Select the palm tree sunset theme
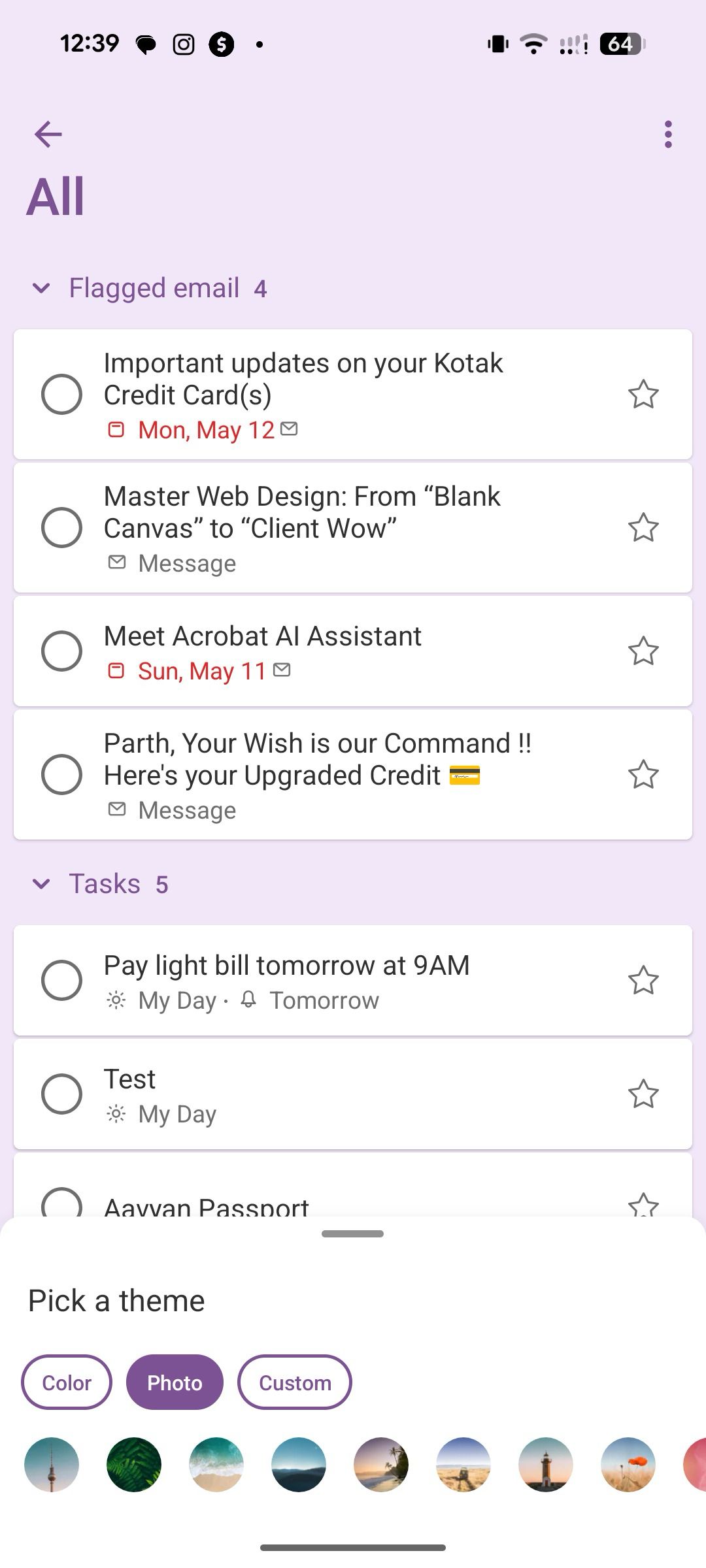 coord(381,1464)
